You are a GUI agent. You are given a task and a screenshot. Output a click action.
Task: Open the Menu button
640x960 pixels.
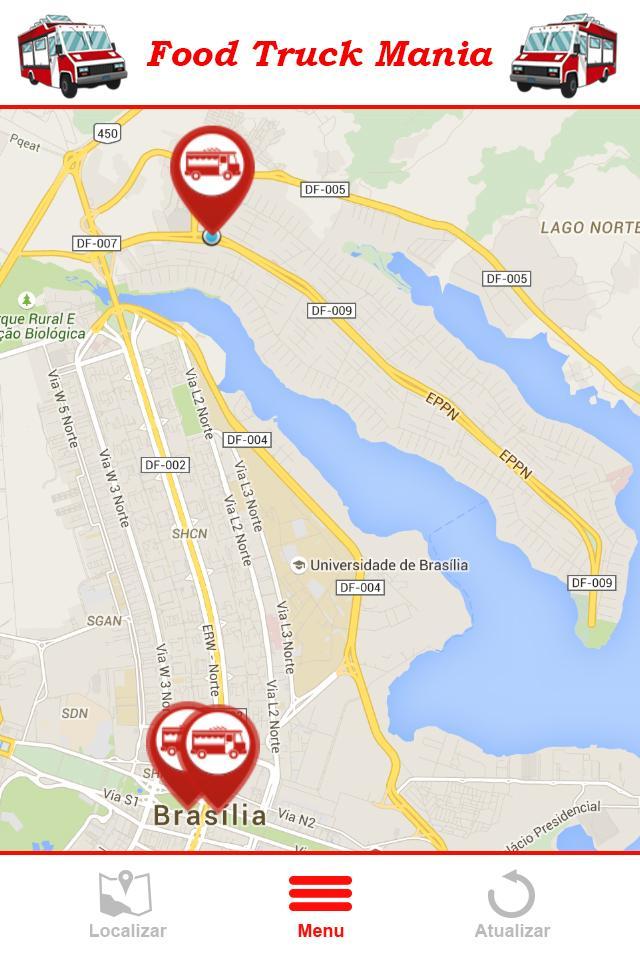click(320, 904)
